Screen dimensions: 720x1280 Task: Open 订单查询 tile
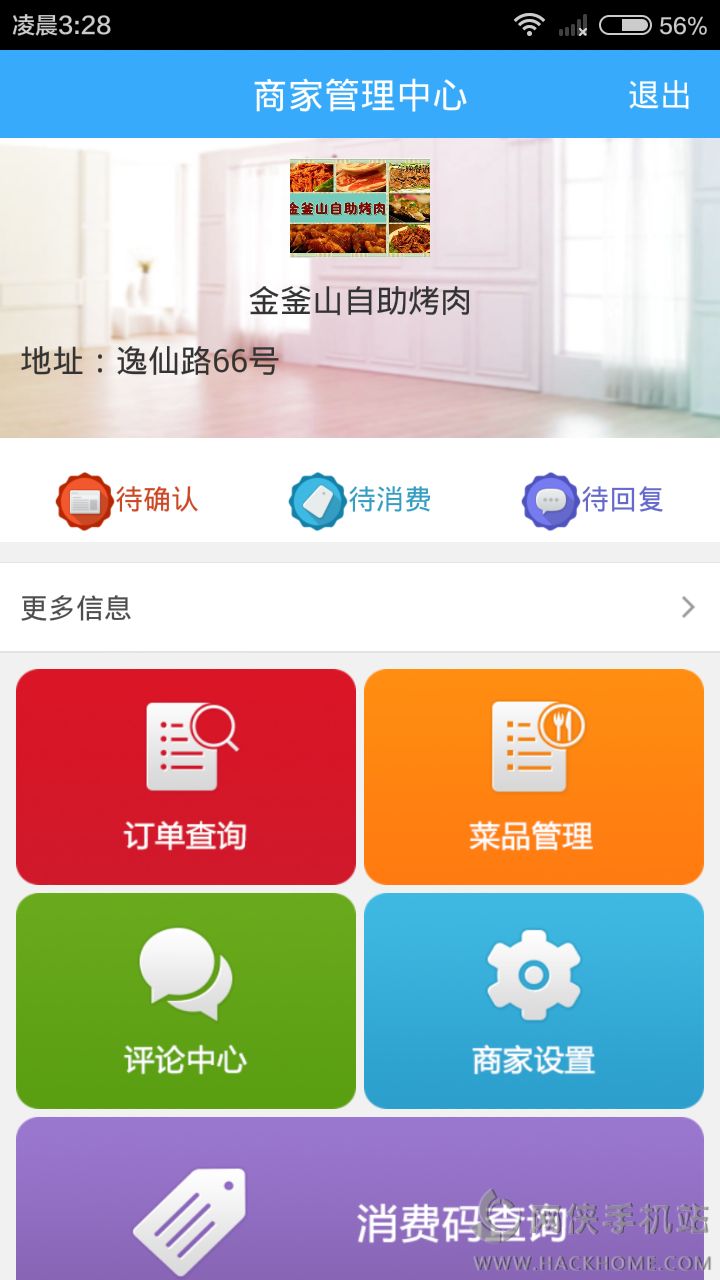coord(186,777)
